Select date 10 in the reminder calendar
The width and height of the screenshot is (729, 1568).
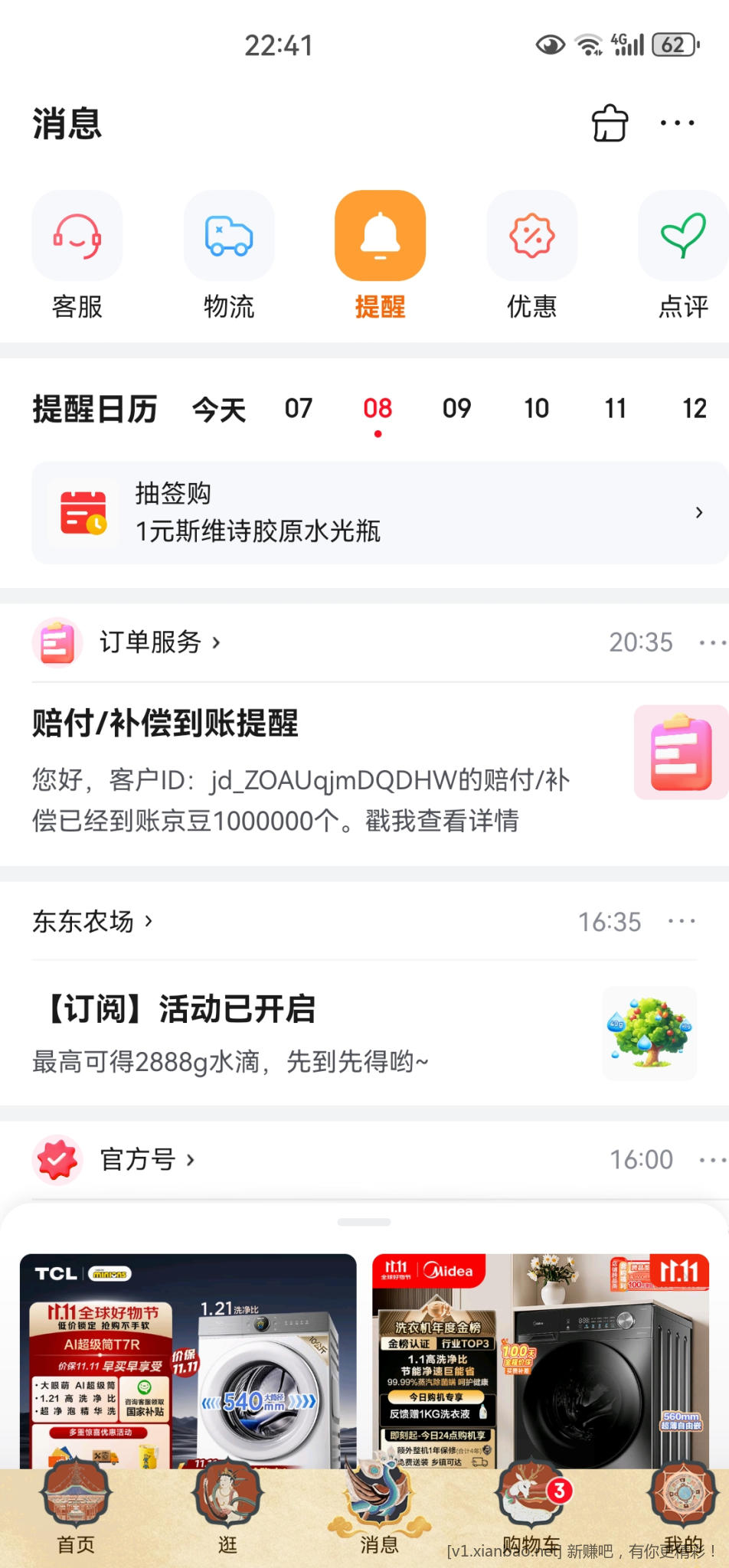point(536,409)
